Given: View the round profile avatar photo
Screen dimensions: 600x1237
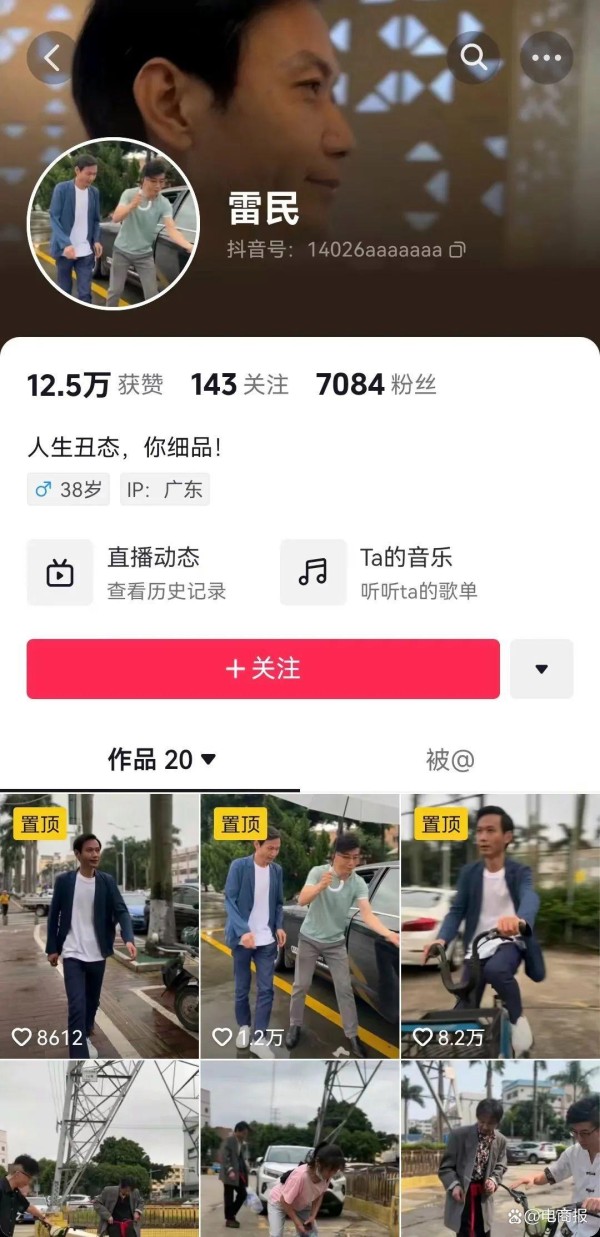Looking at the screenshot, I should (113, 224).
